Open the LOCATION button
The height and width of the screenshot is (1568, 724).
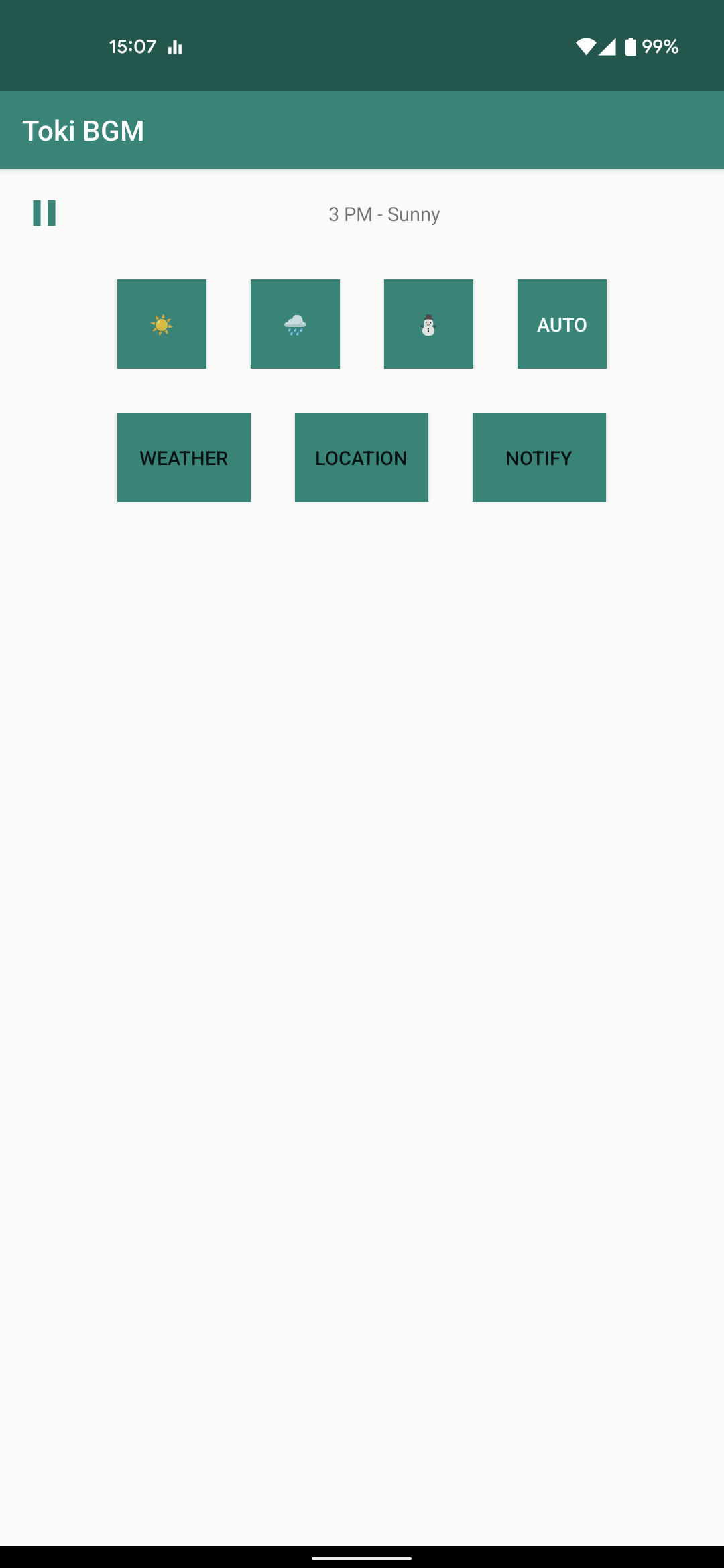click(x=361, y=458)
